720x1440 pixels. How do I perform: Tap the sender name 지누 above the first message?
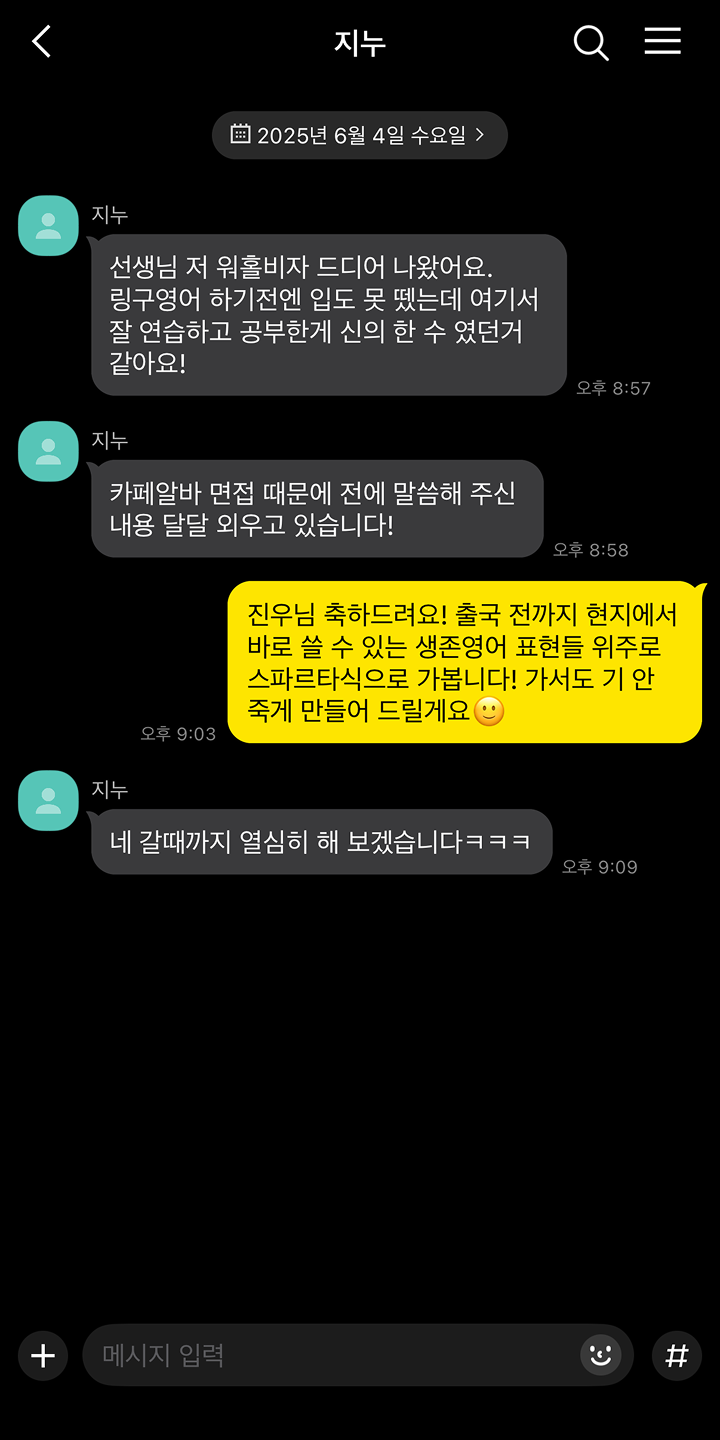[110, 212]
